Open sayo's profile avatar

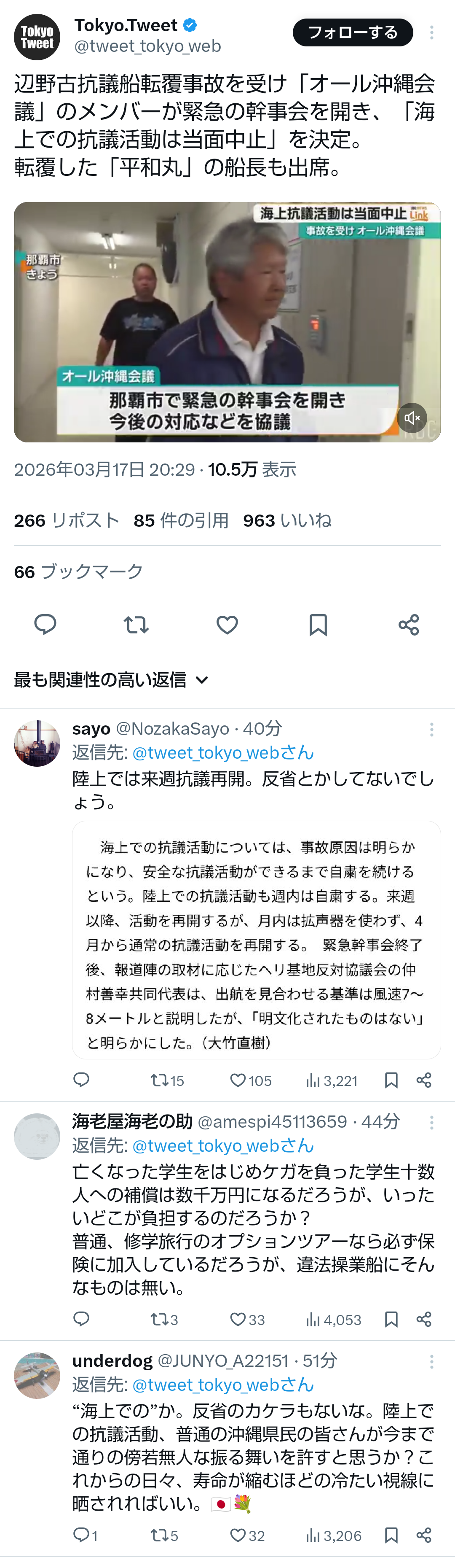37,743
